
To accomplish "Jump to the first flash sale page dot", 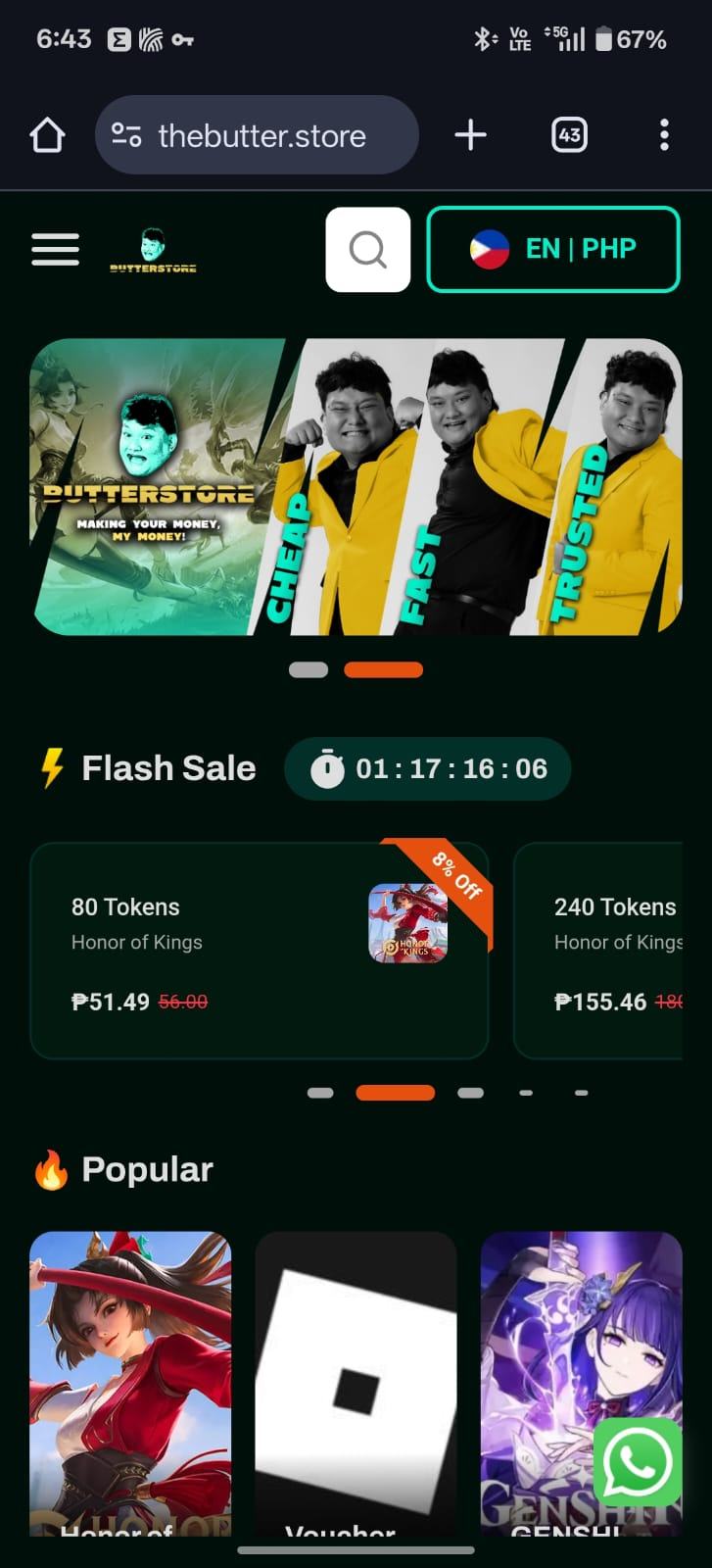I will [x=320, y=1093].
